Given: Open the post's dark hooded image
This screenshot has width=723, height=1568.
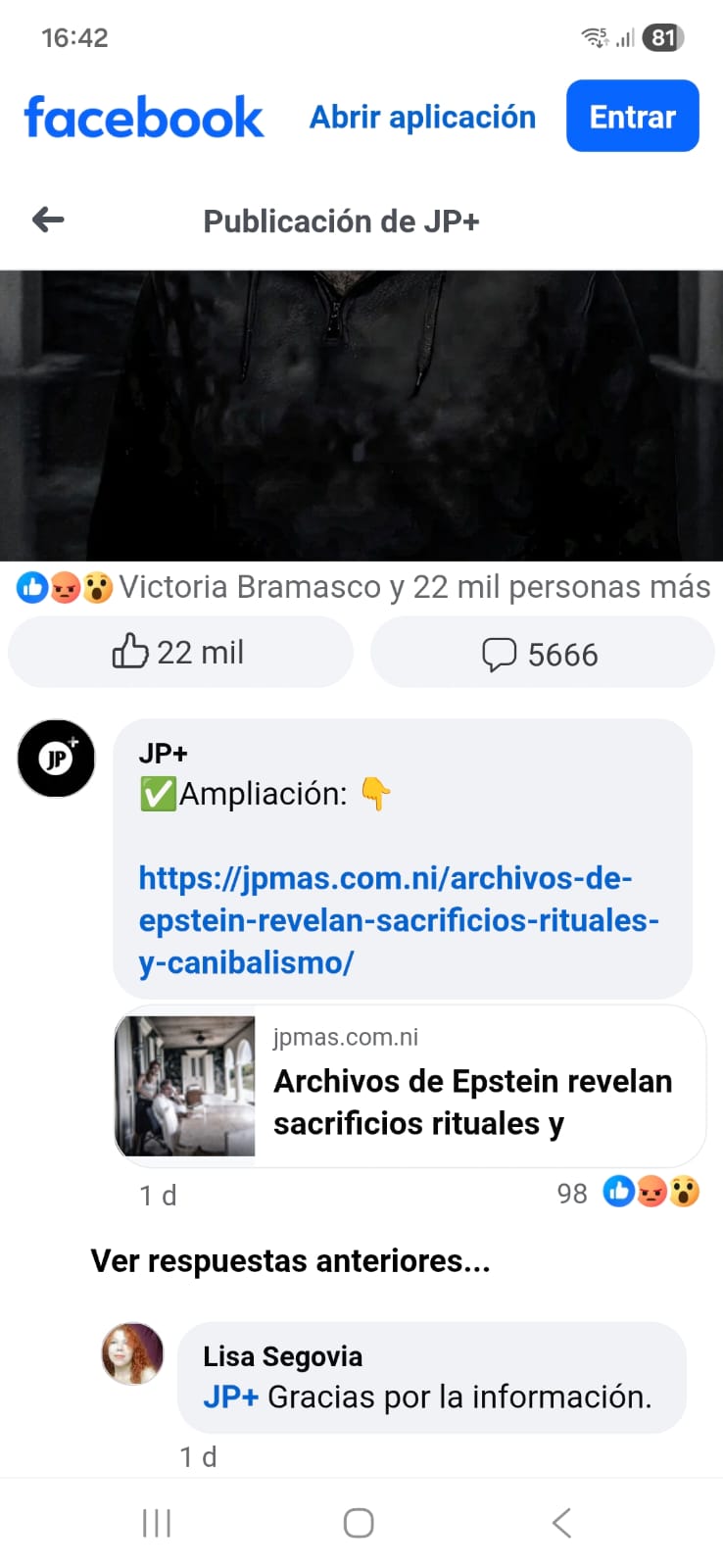Looking at the screenshot, I should pyautogui.click(x=361, y=416).
